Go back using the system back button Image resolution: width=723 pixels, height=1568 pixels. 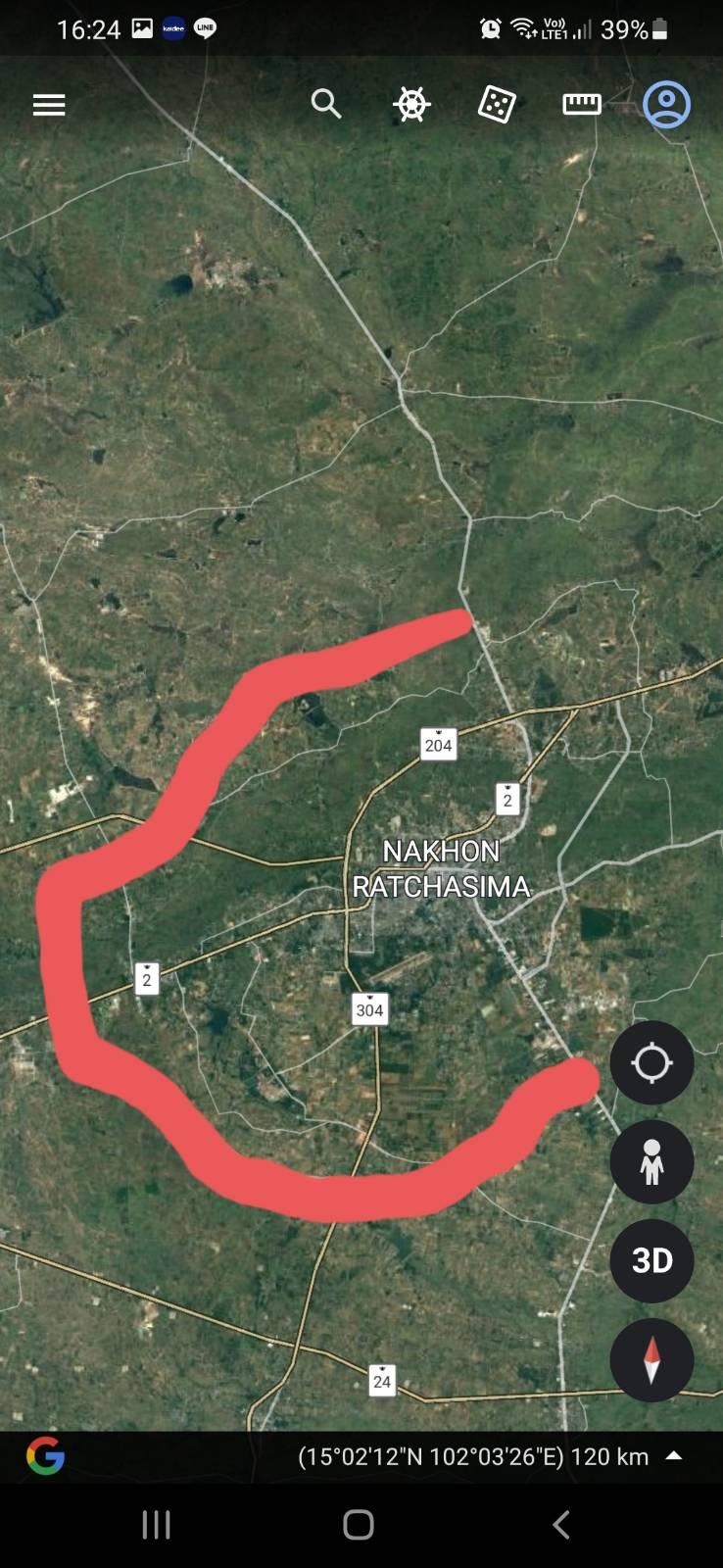561,1525
